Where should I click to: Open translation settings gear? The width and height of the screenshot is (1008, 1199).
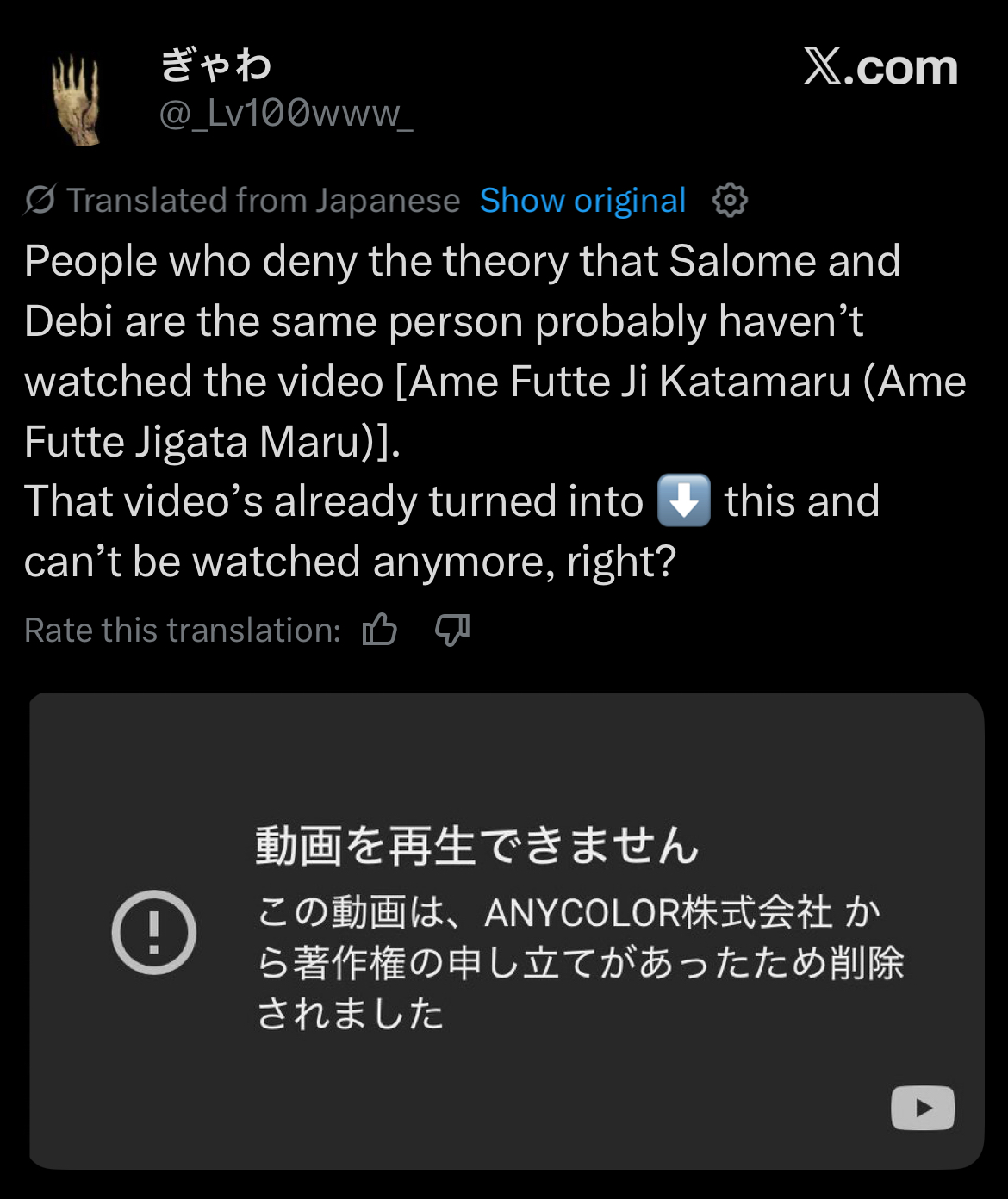730,200
